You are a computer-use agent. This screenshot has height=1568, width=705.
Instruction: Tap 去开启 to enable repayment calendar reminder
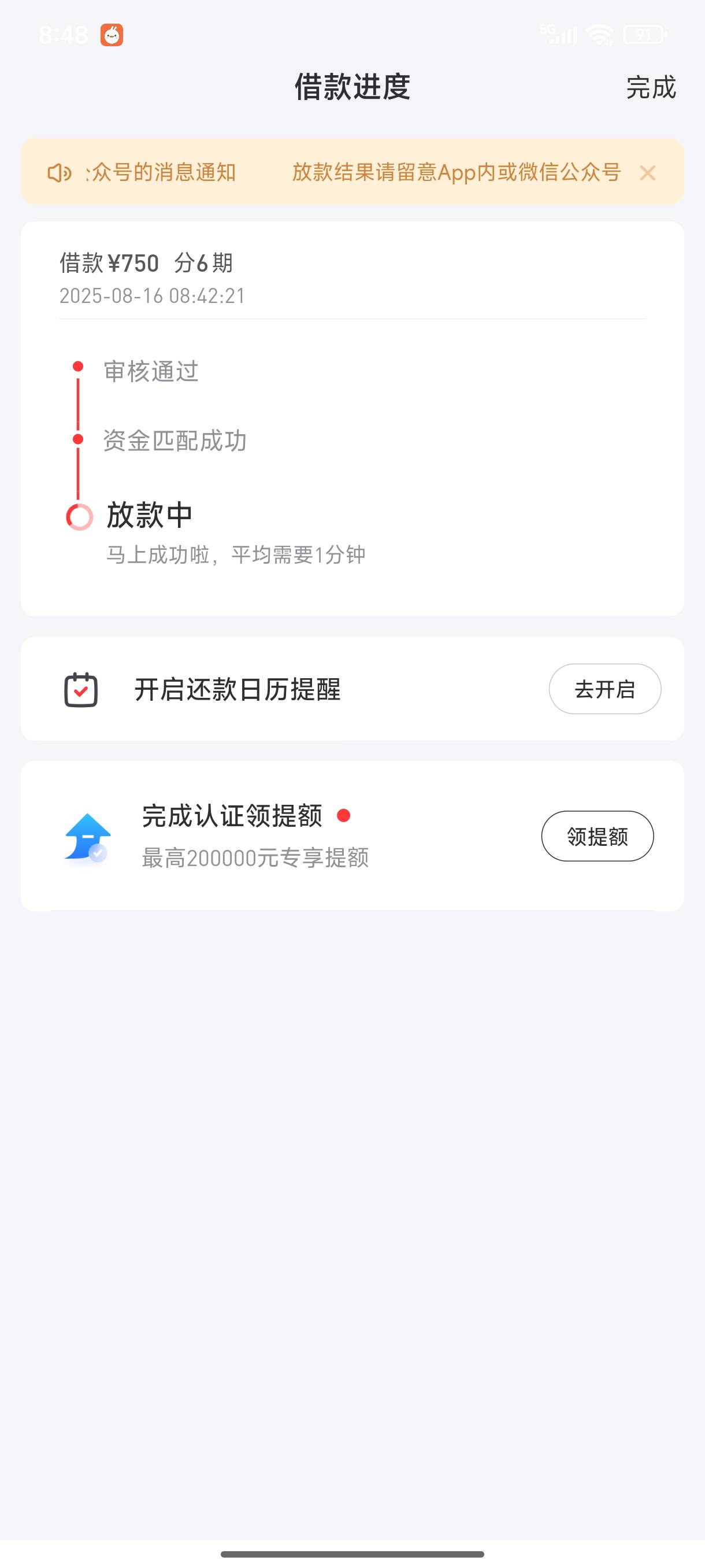pos(604,689)
